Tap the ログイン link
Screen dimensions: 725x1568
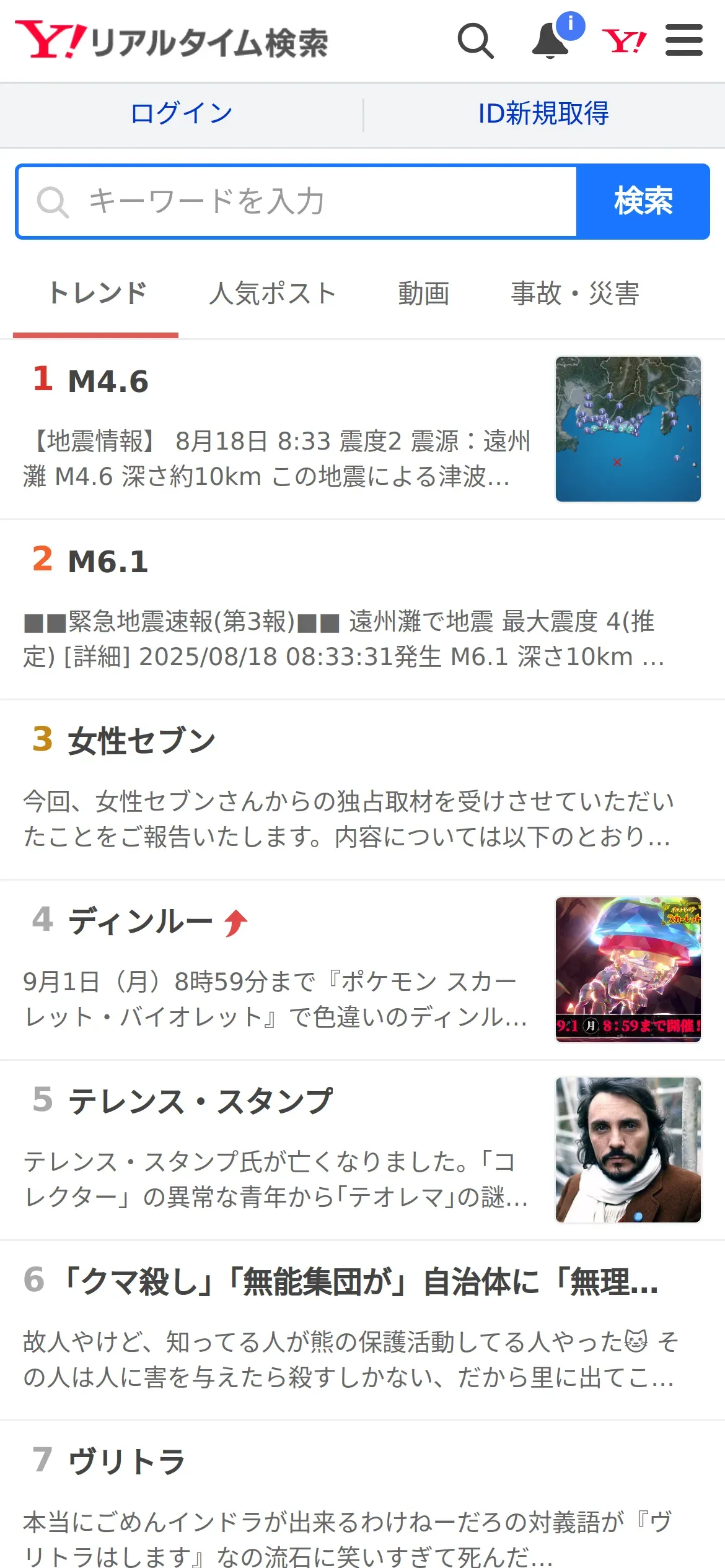coord(182,114)
